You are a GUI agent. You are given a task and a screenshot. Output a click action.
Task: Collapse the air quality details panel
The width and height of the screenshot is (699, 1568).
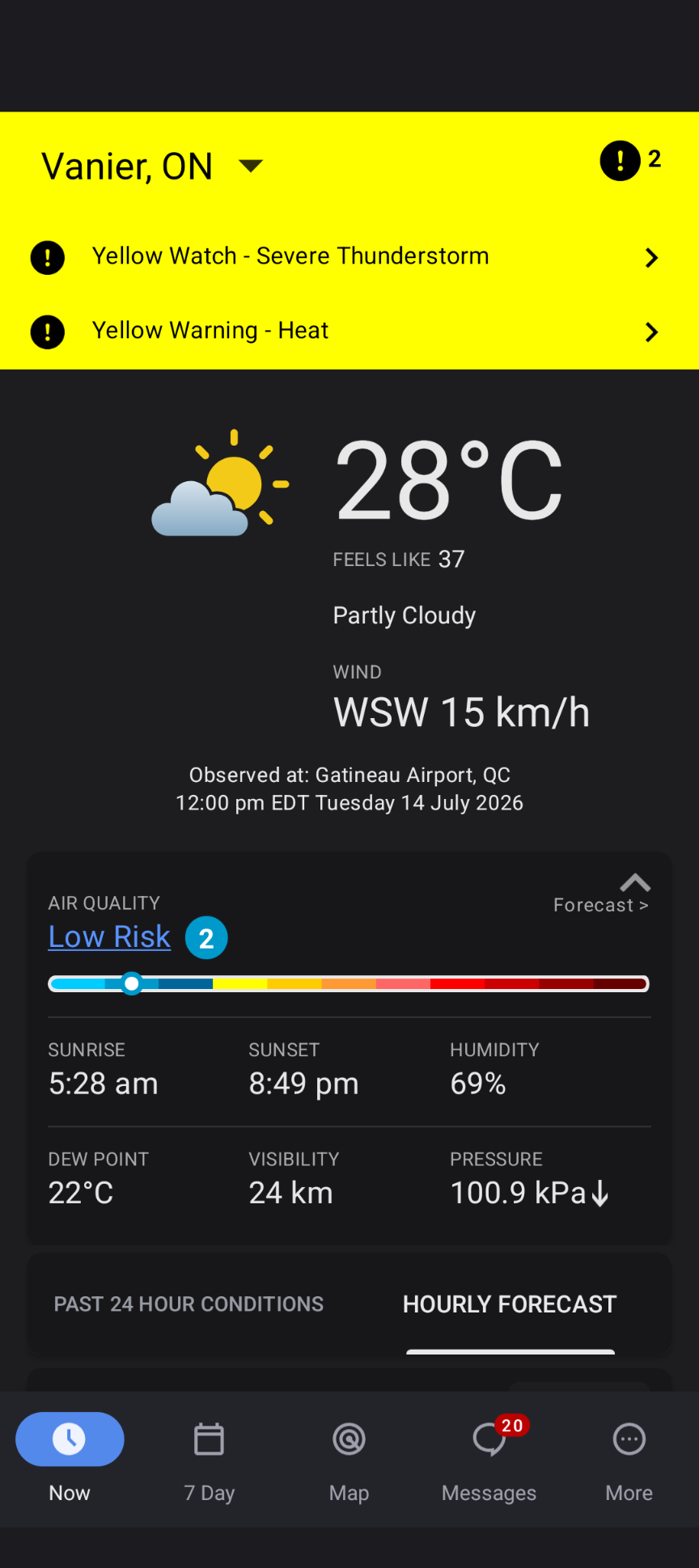pyautogui.click(x=635, y=881)
